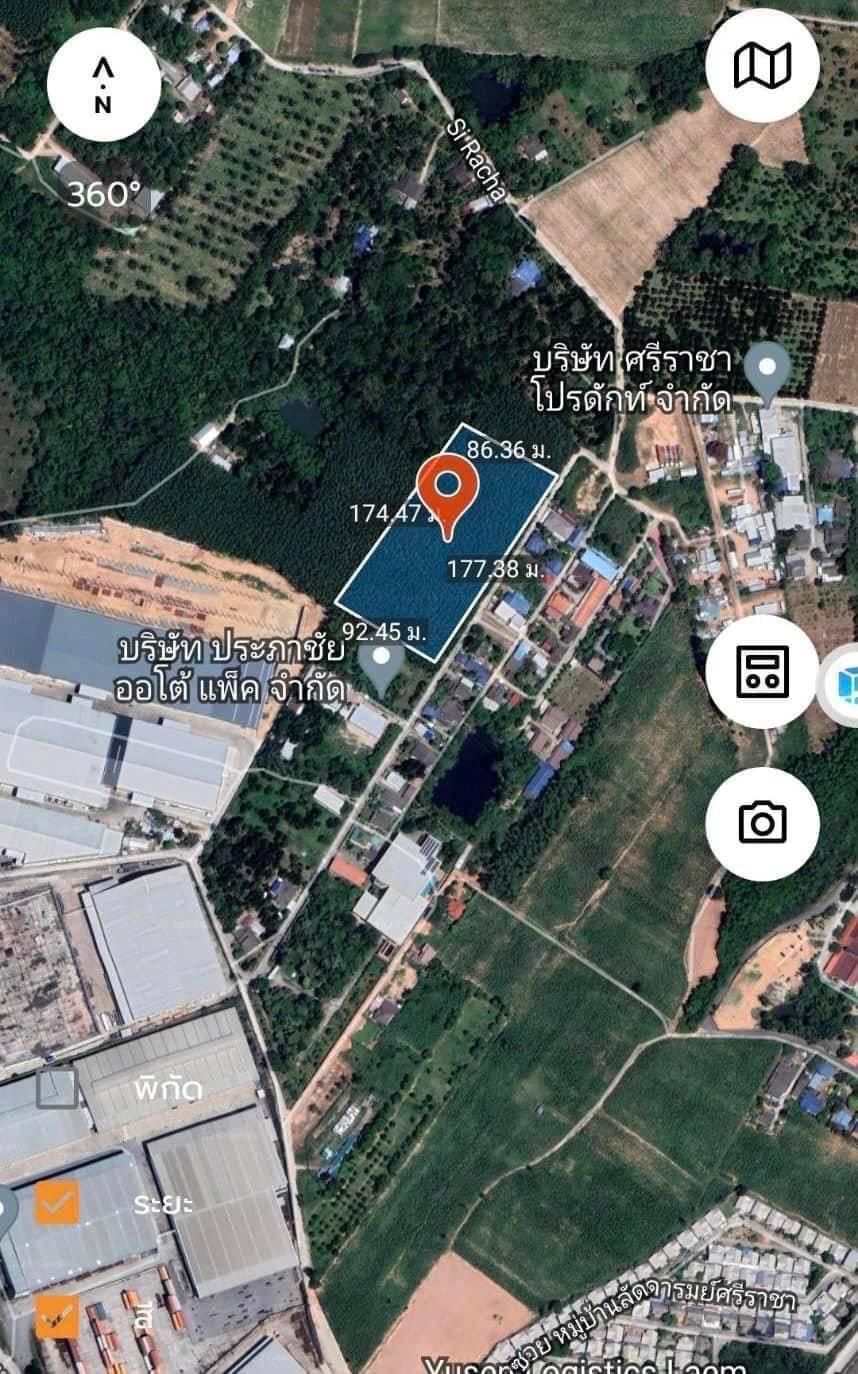Open the 360° view
The width and height of the screenshot is (858, 1374).
103,194
